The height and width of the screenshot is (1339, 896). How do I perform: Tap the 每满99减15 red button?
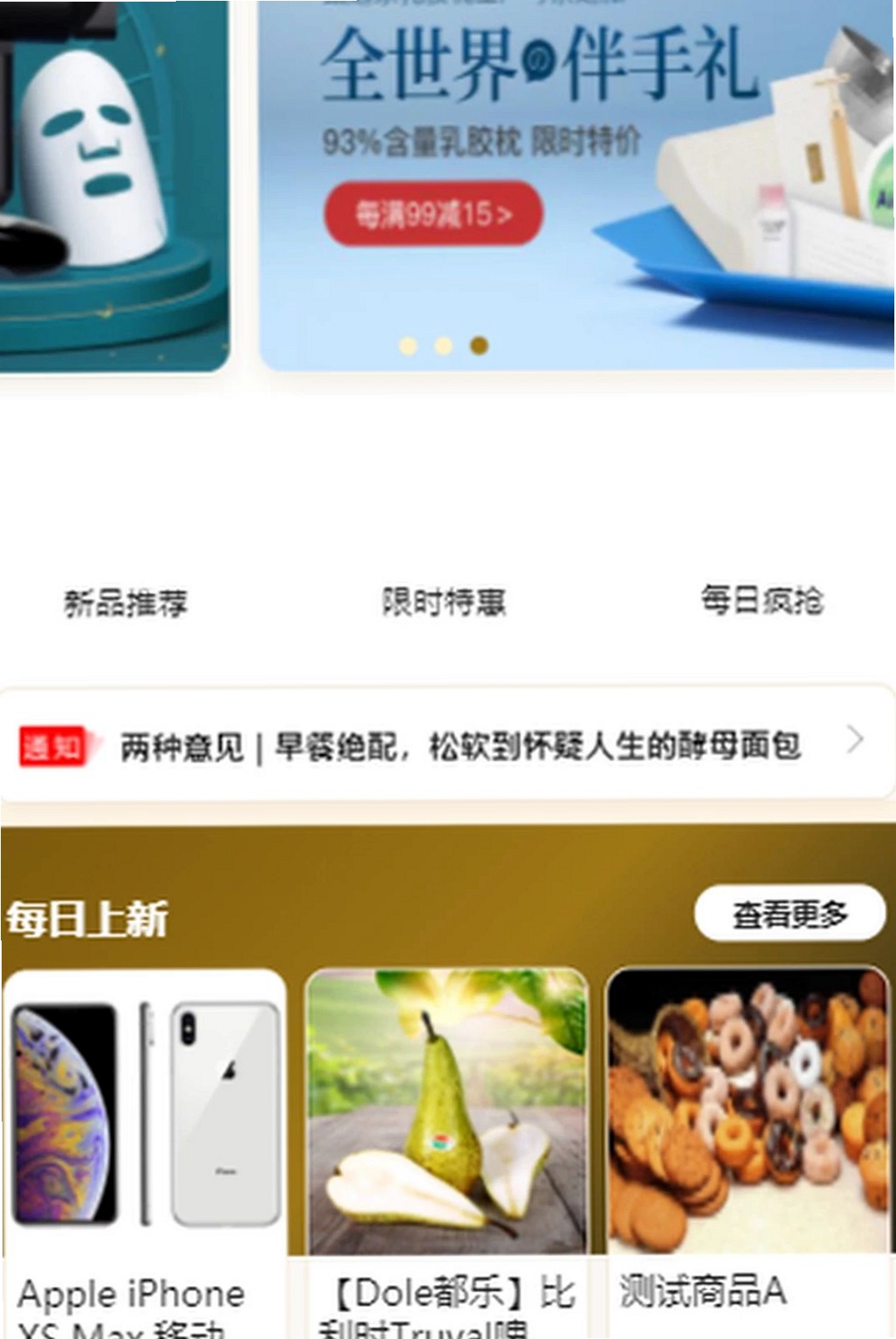point(433,214)
